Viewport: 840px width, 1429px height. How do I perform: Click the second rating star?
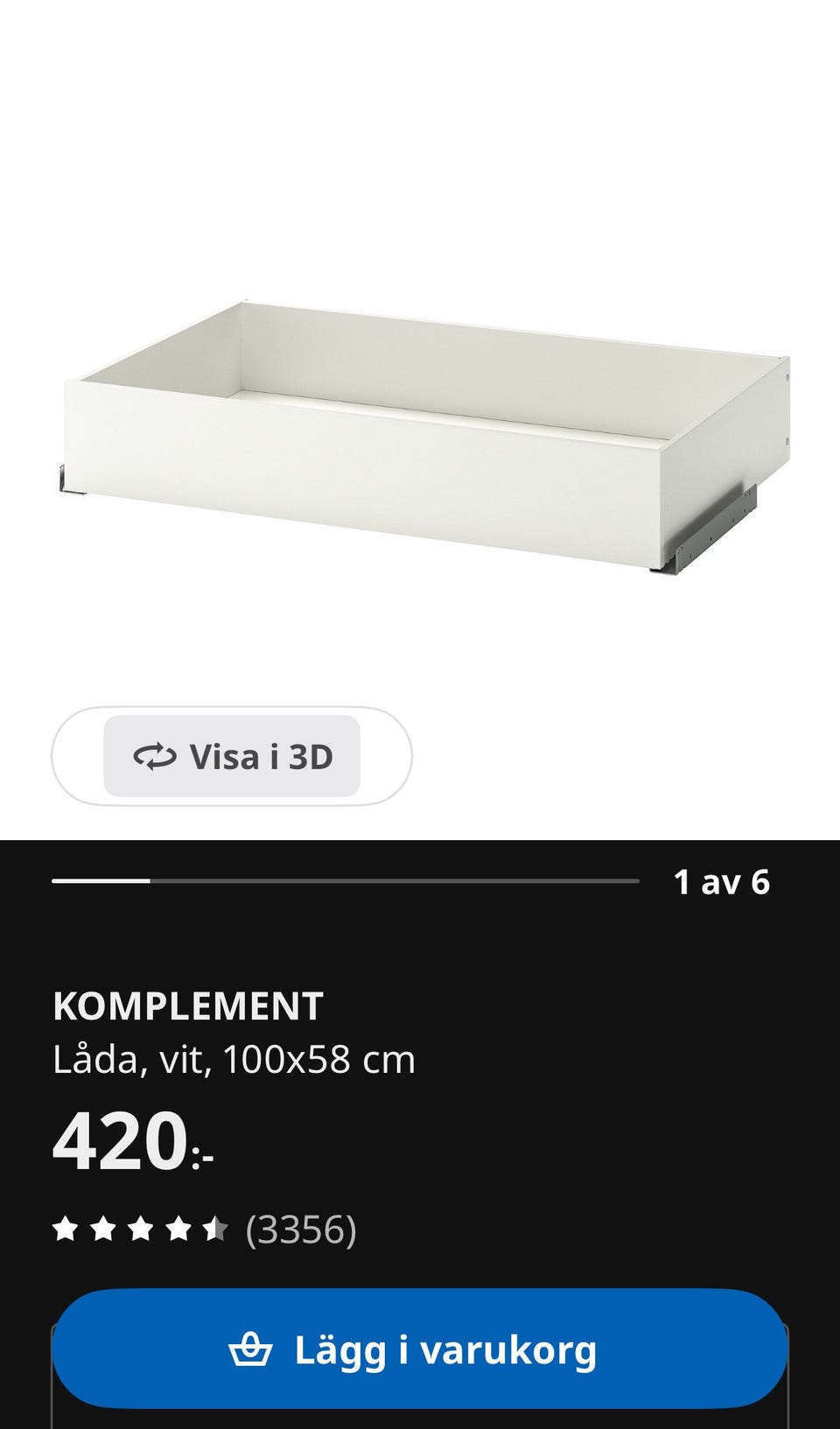point(105,1230)
